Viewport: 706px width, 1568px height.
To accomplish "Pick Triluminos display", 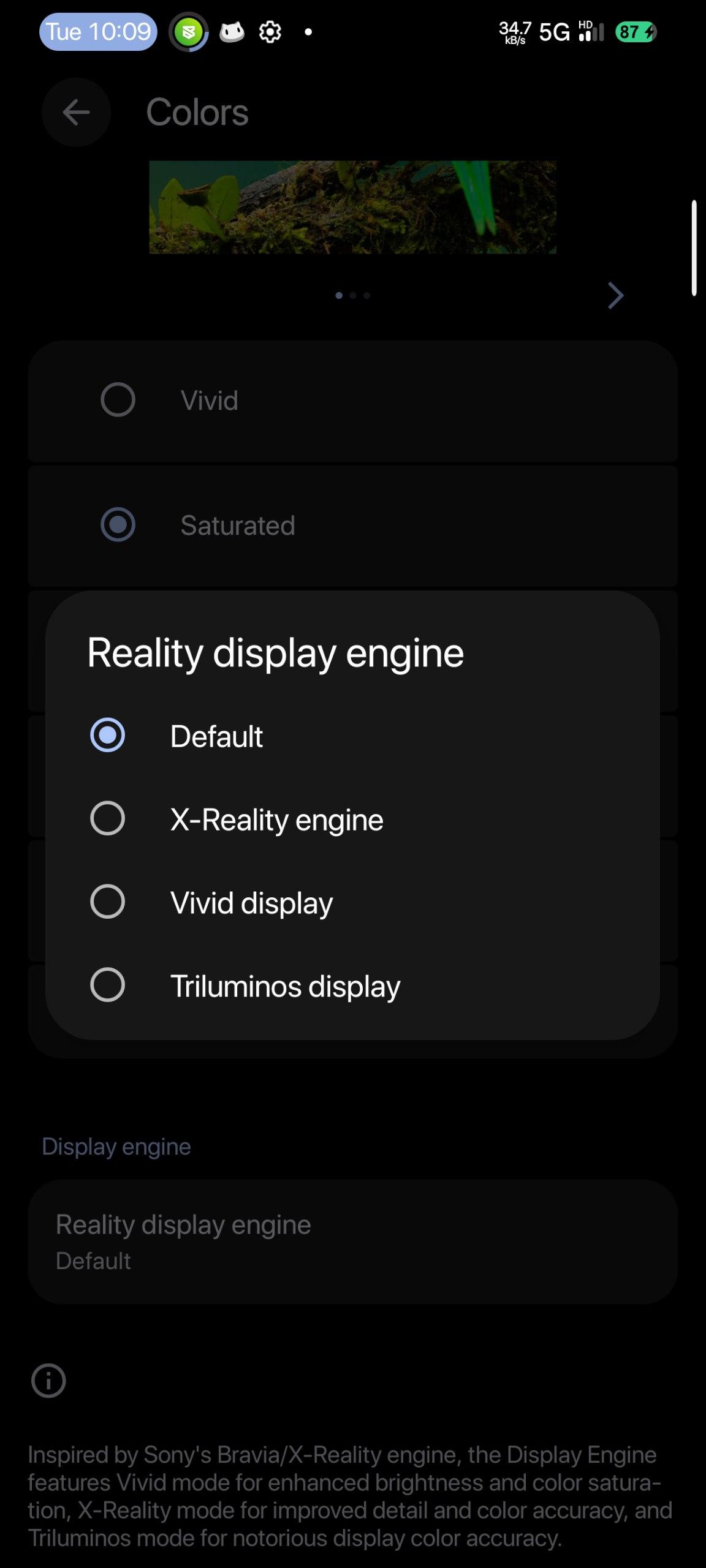I will 352,986.
